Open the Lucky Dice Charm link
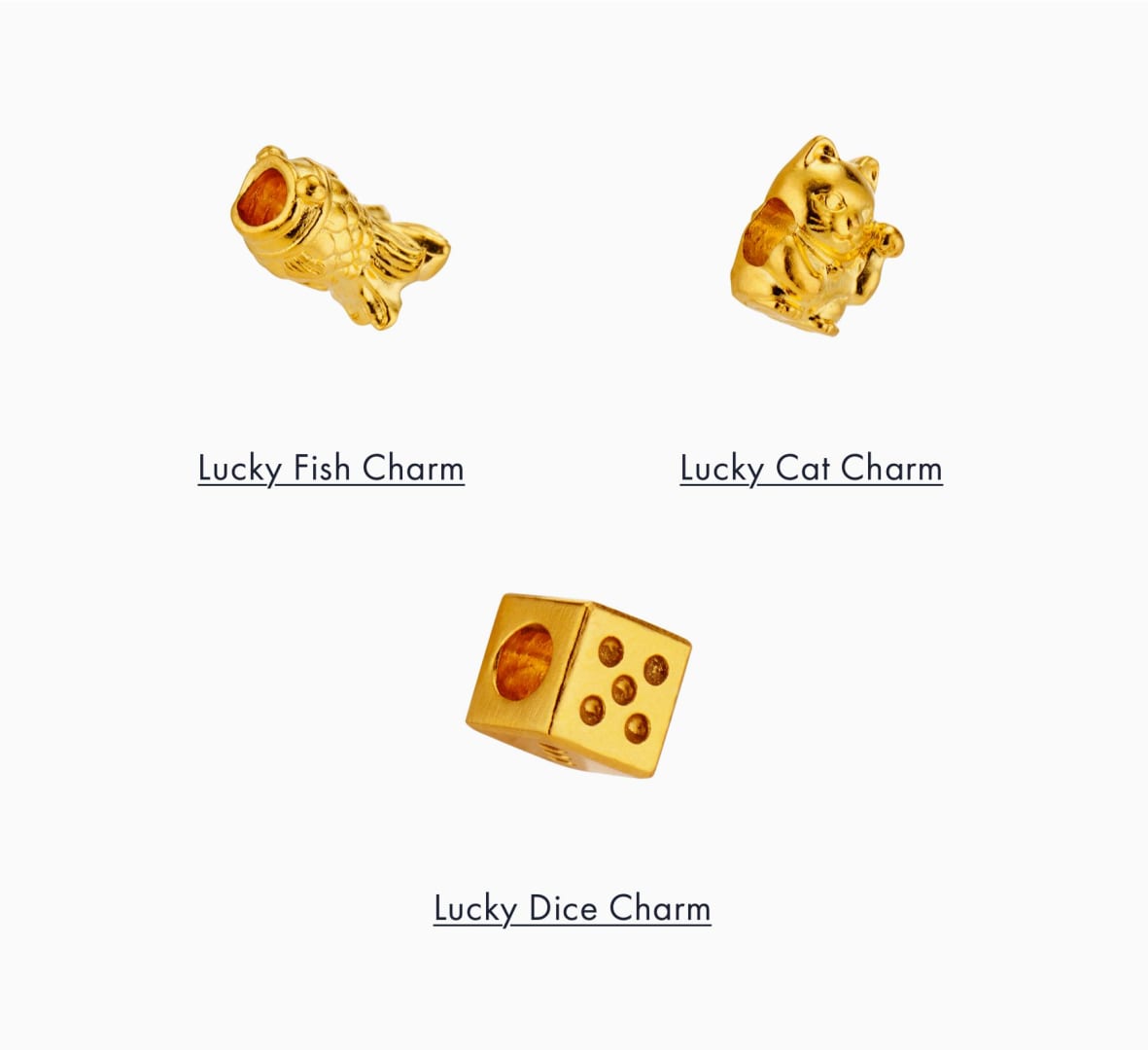This screenshot has width=1148, height=1050. coord(572,909)
